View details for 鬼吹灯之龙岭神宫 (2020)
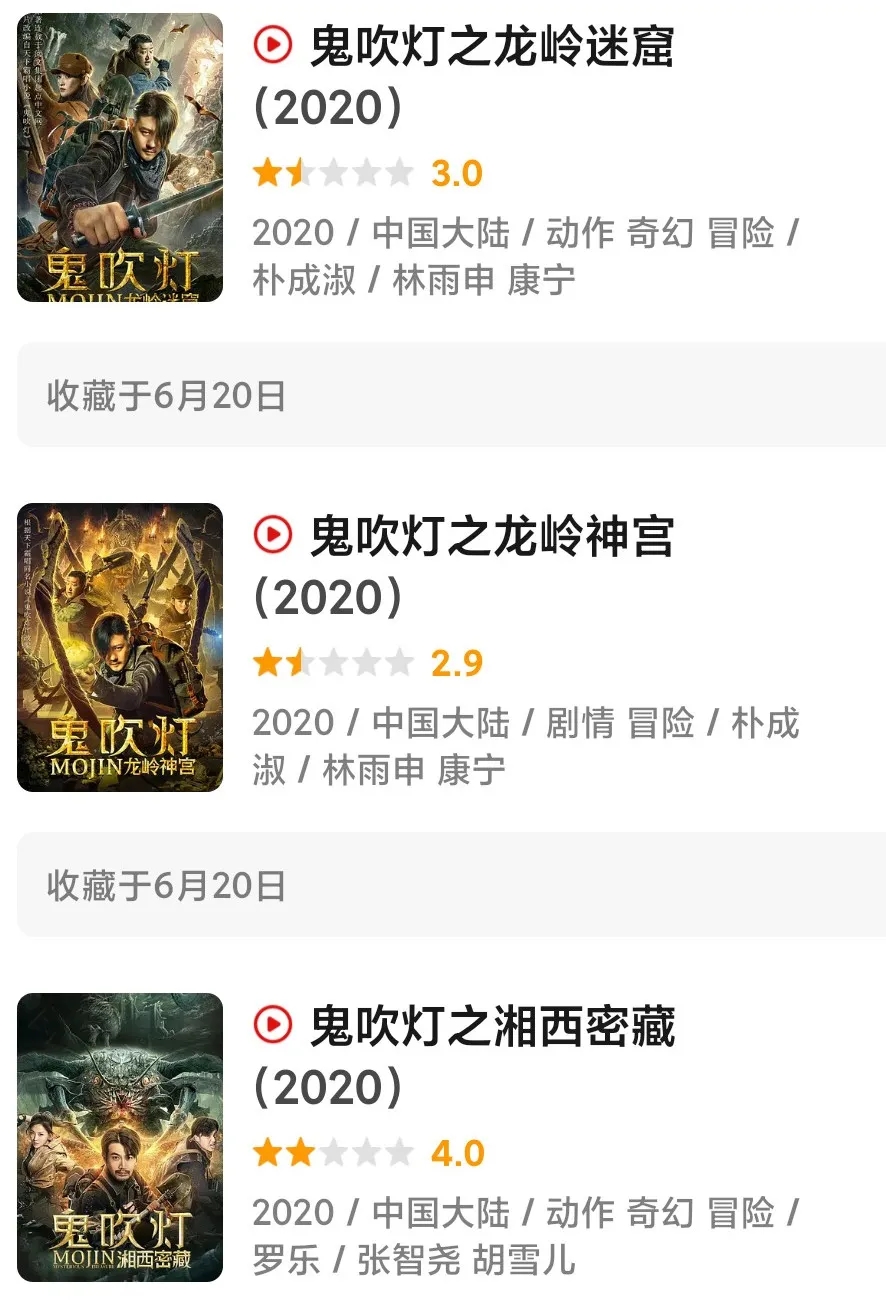The width and height of the screenshot is (886, 1302). pyautogui.click(x=491, y=537)
